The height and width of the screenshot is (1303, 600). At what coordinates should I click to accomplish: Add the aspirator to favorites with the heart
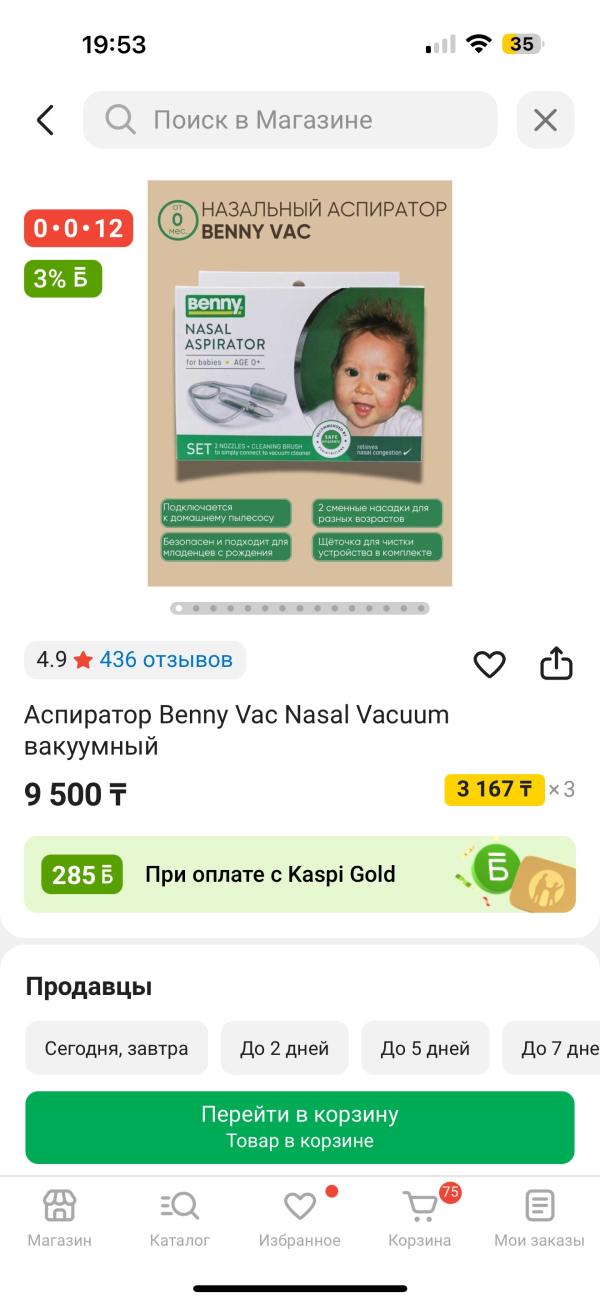tap(489, 664)
